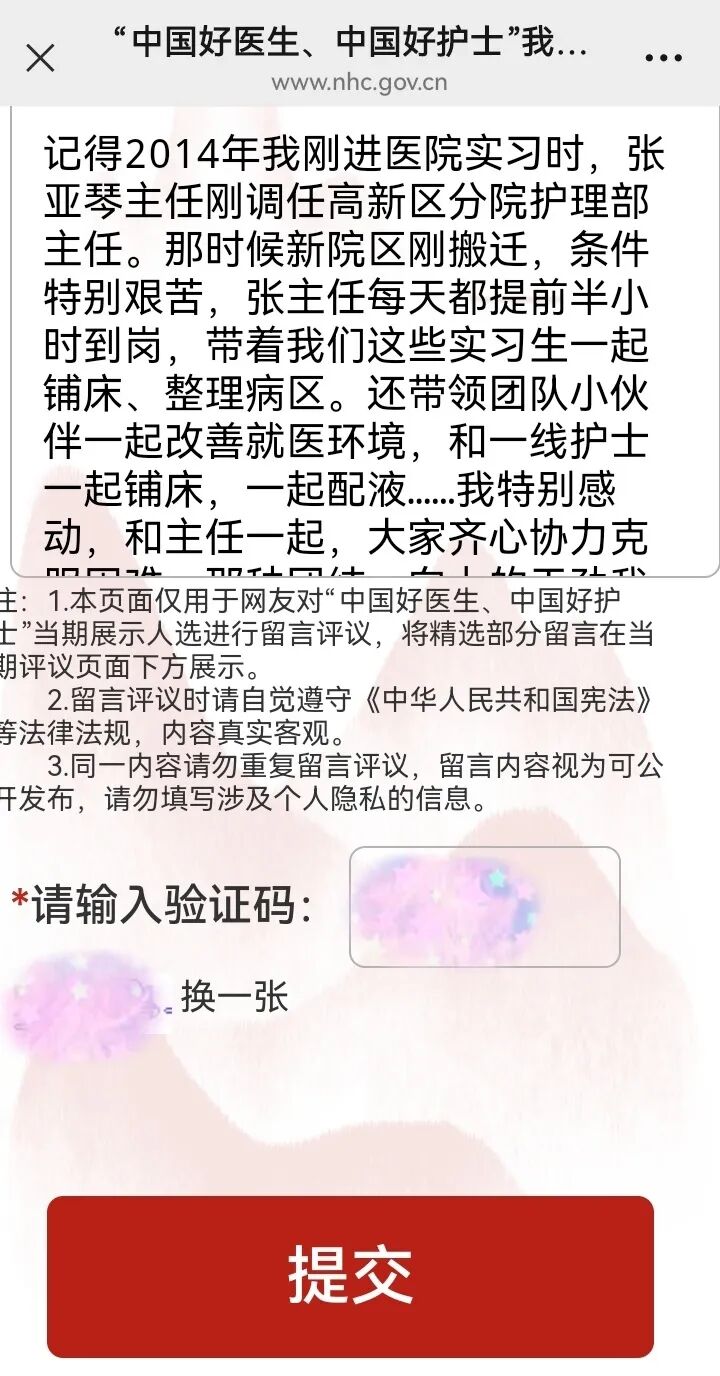Refresh captcha via 换一张 link

(234, 997)
